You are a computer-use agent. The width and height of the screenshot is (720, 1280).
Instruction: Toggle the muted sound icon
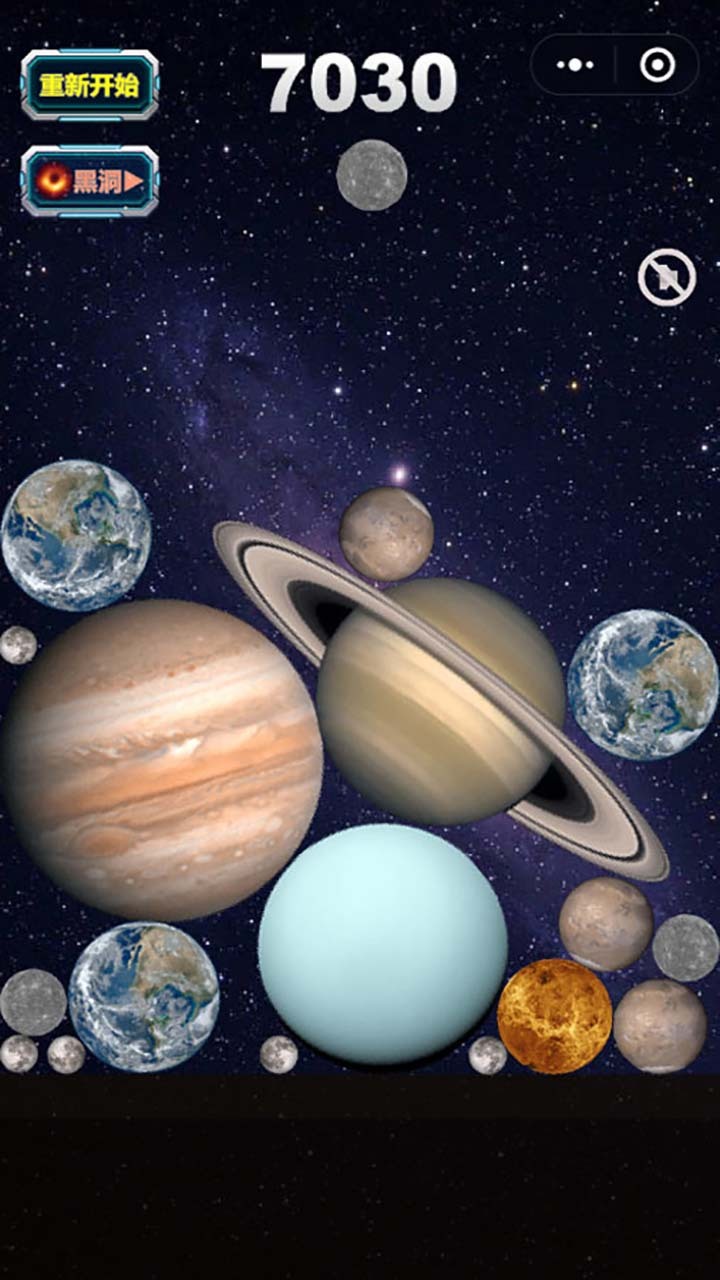667,277
